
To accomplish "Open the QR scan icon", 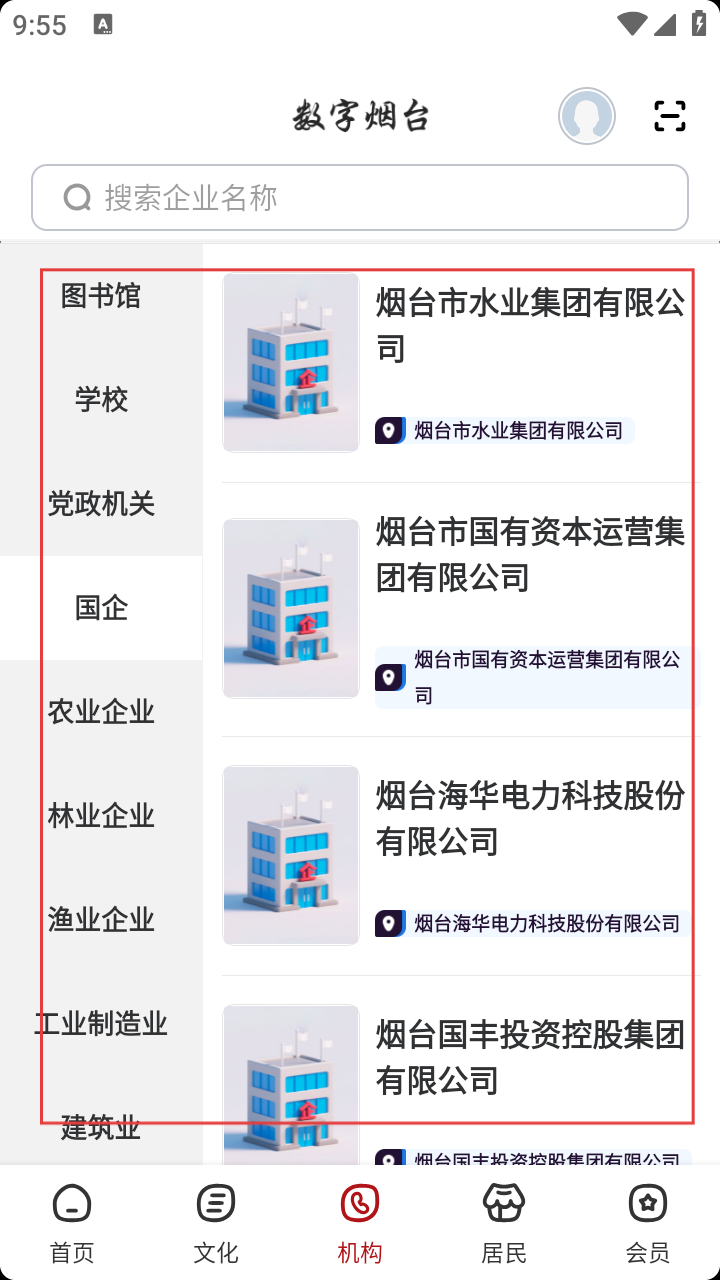I will 670,117.
